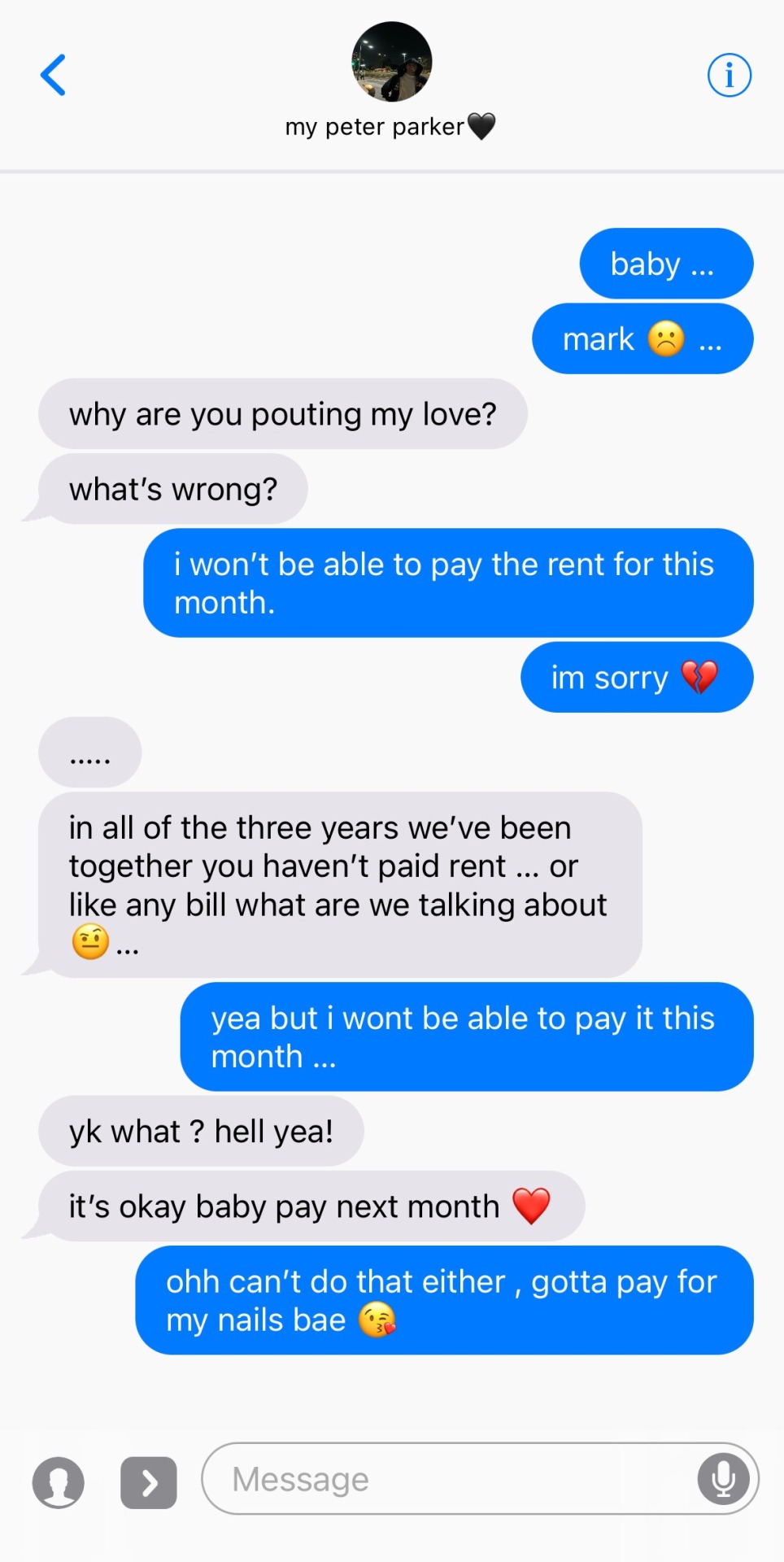Go back to the conversations list

tap(54, 76)
